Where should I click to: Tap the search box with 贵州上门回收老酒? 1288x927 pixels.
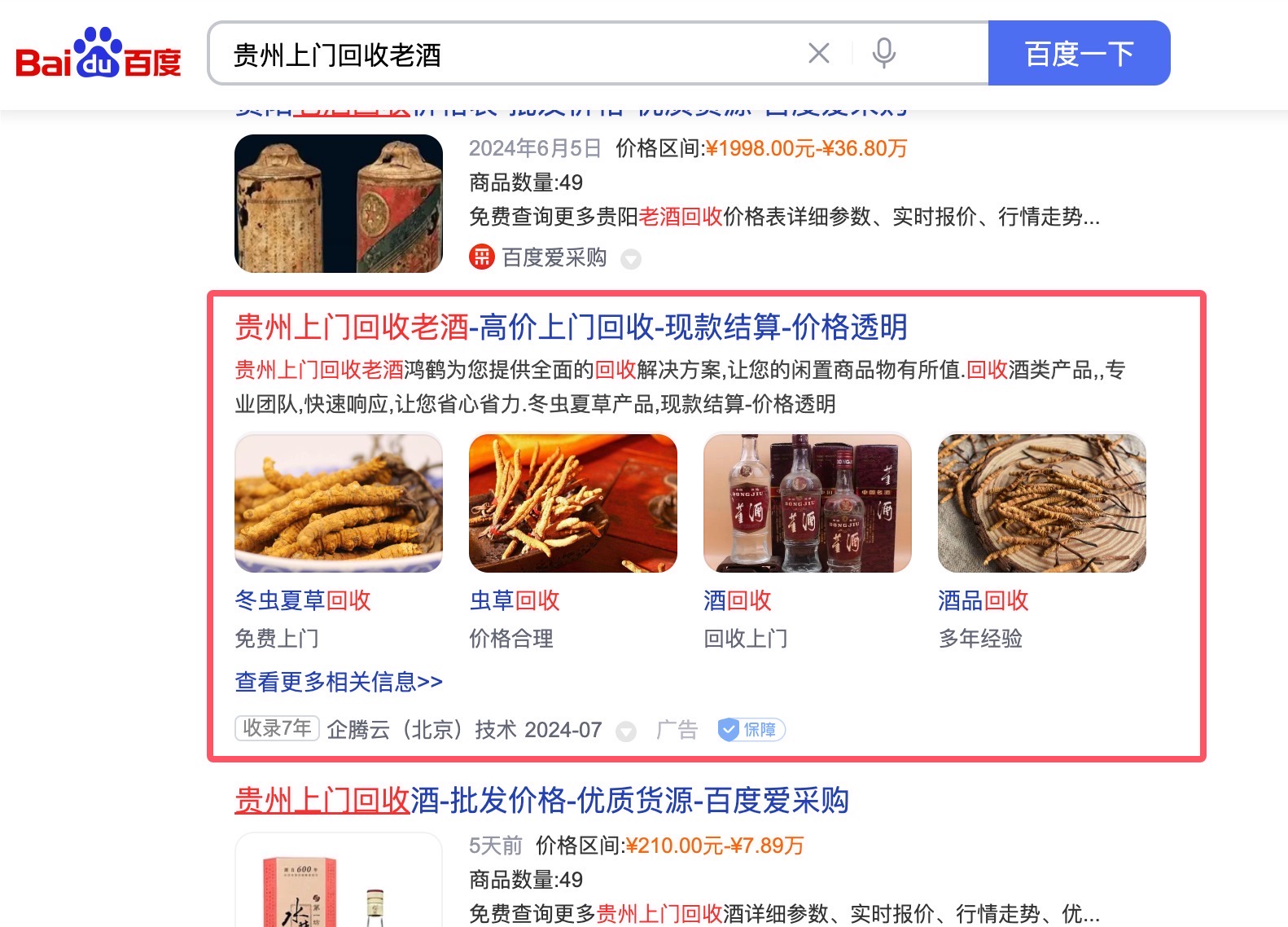pyautogui.click(x=505, y=55)
